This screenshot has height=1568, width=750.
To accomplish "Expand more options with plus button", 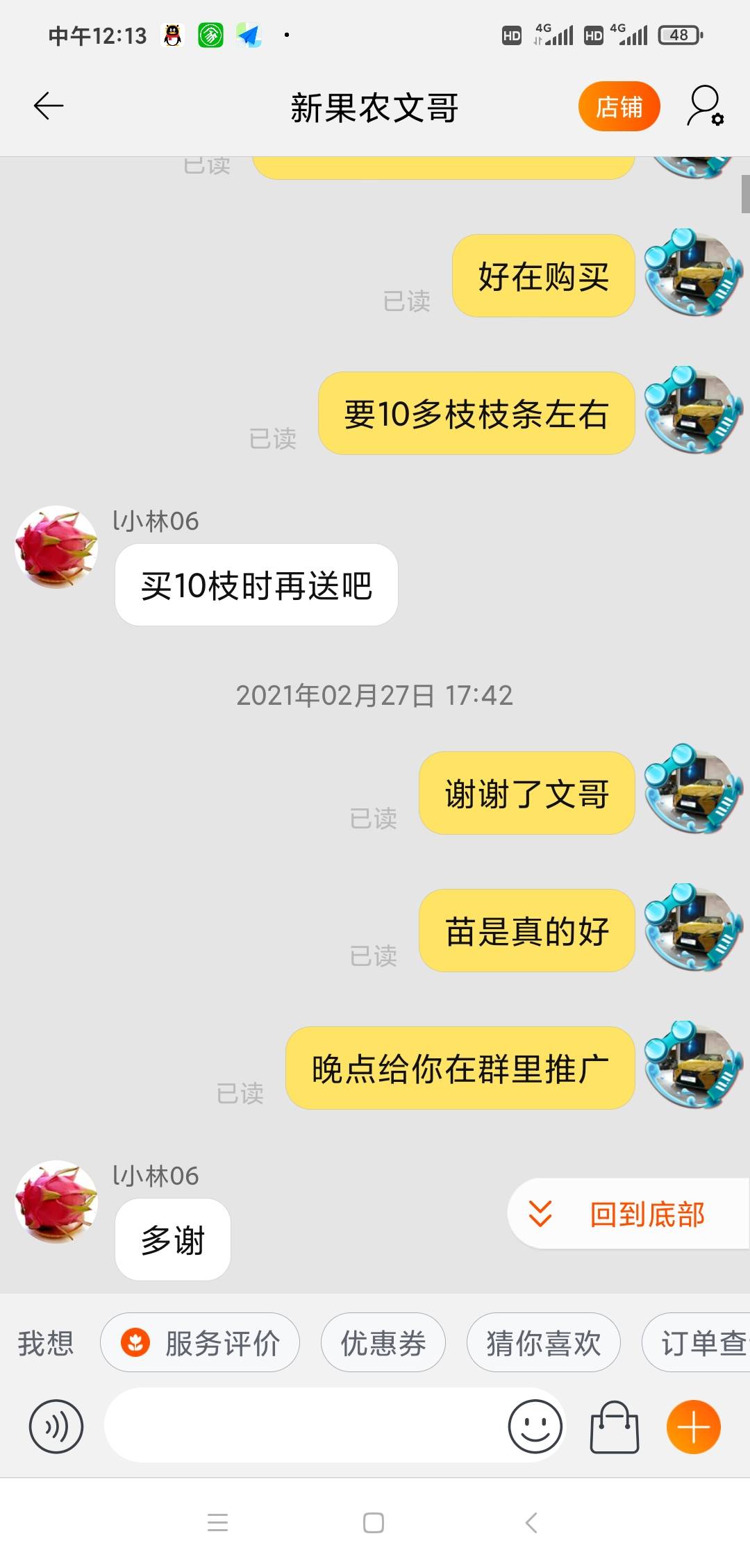I will click(x=694, y=1426).
